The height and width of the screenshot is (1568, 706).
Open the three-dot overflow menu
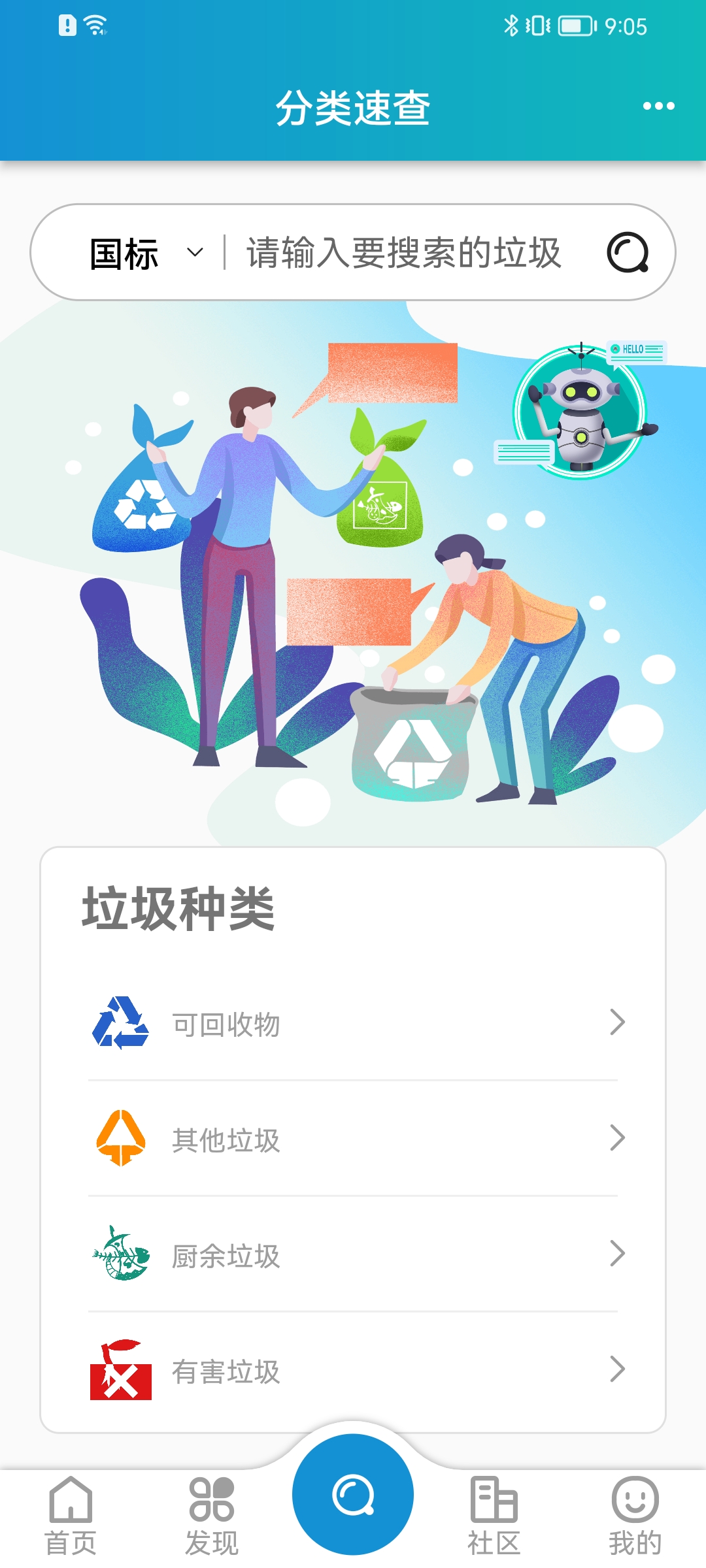[x=658, y=106]
